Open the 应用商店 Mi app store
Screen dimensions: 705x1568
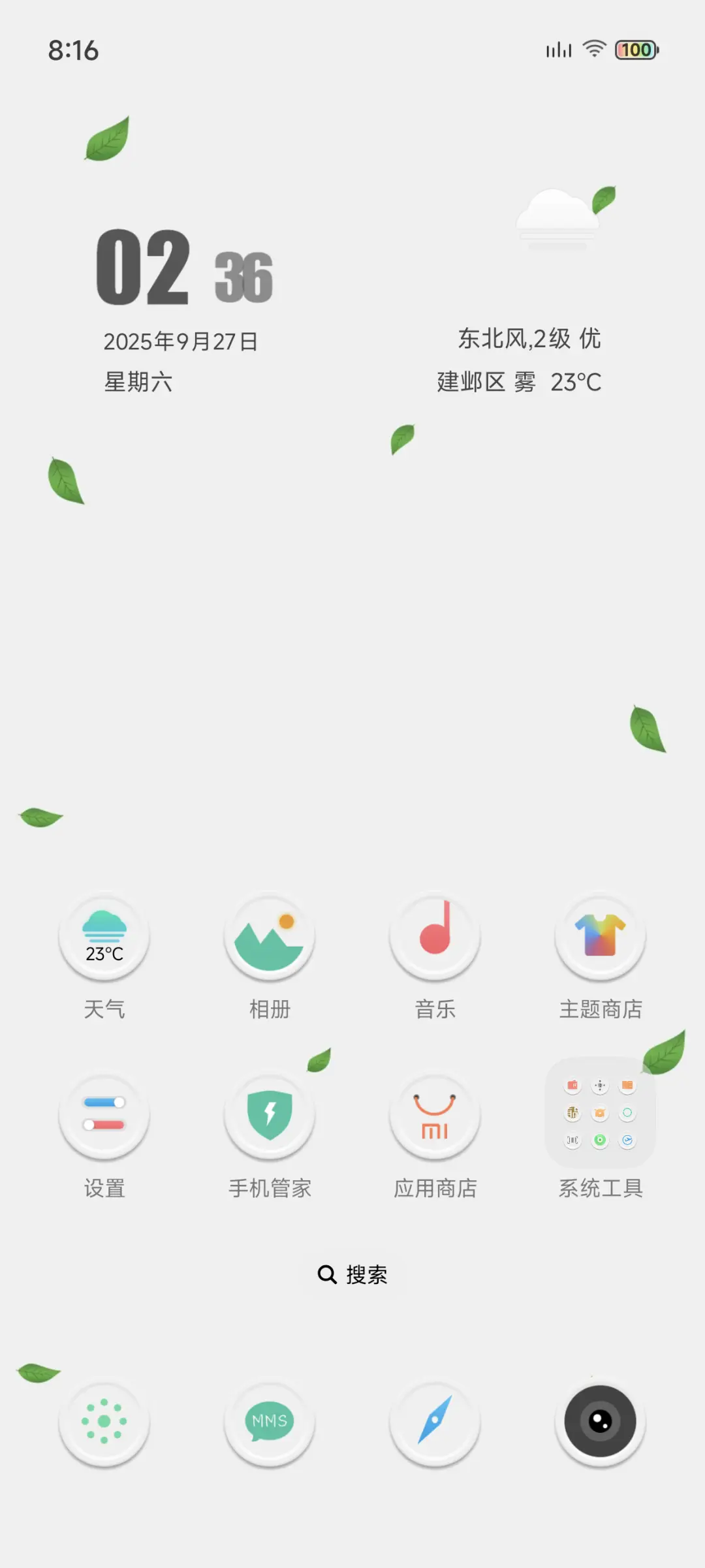point(435,1116)
